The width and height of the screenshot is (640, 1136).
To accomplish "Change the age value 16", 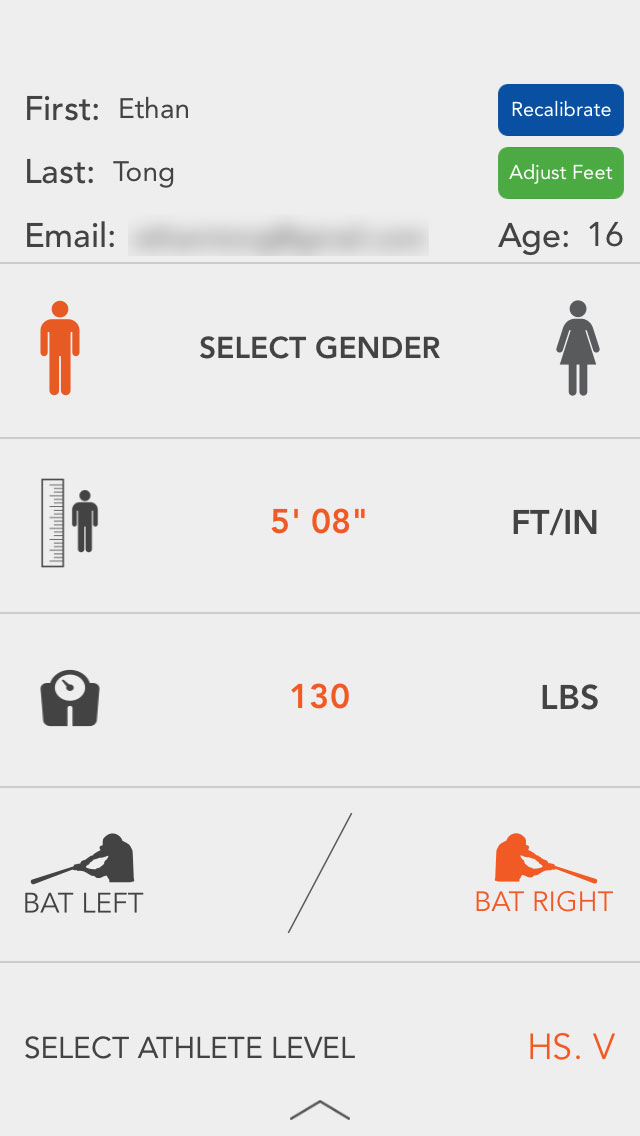I will (605, 235).
